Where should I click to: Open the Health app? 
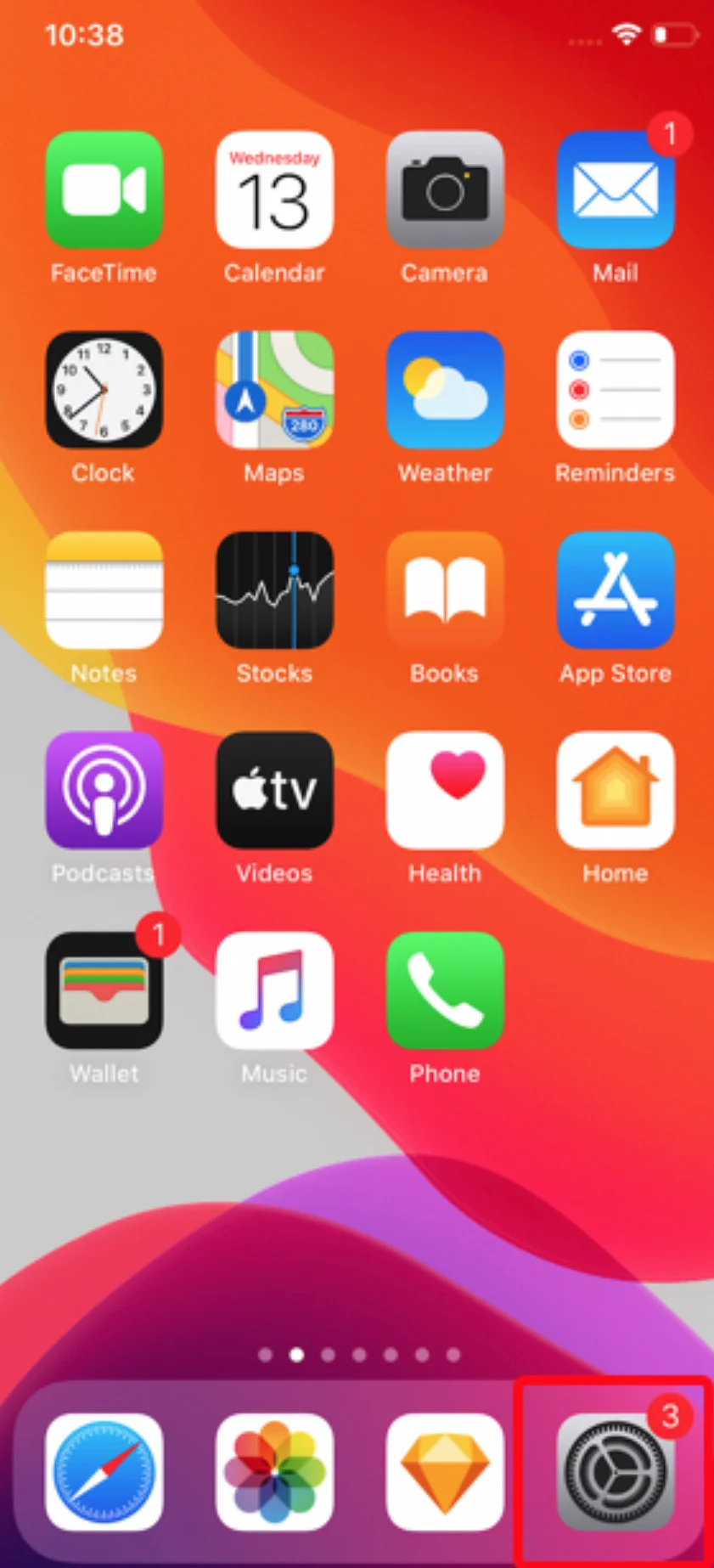[445, 791]
